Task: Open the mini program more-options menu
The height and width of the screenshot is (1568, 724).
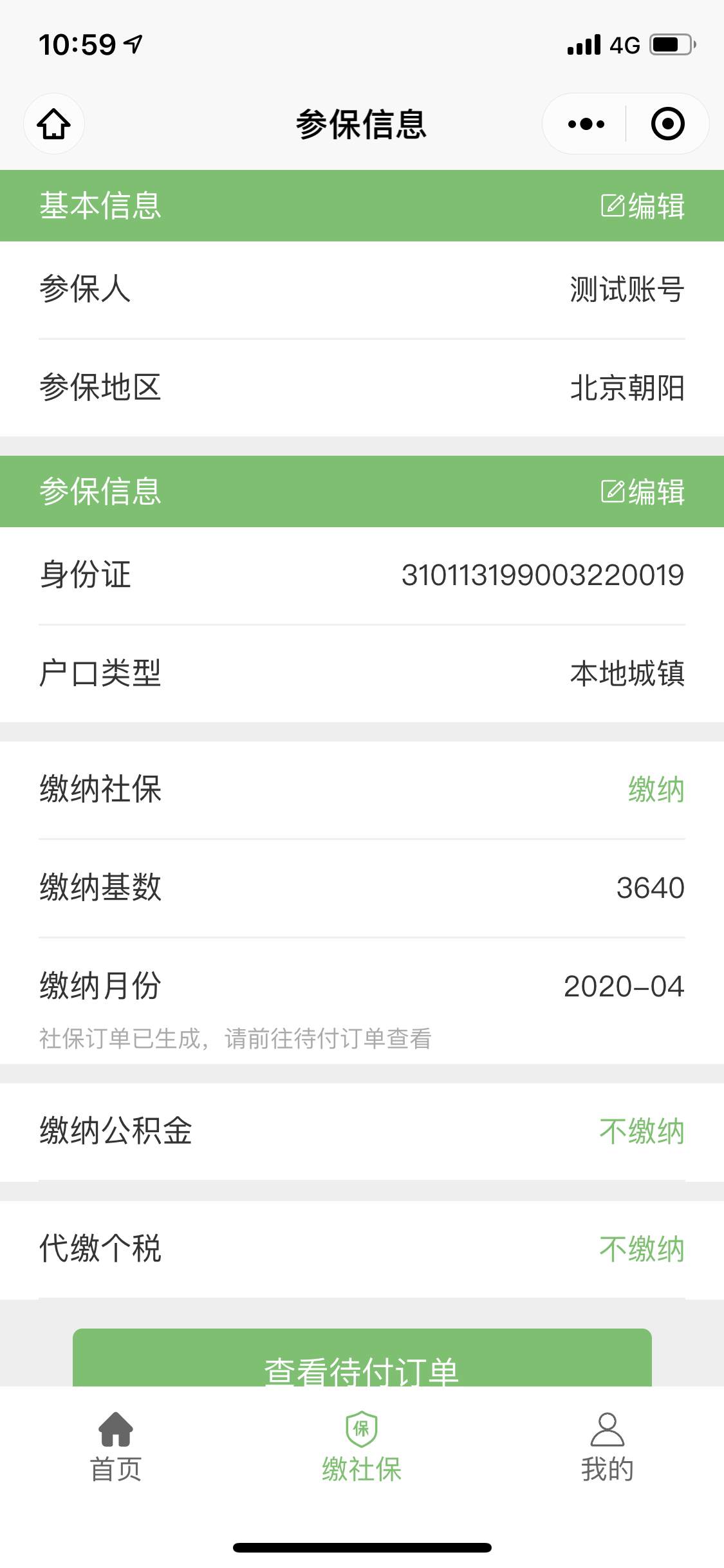Action: [586, 124]
